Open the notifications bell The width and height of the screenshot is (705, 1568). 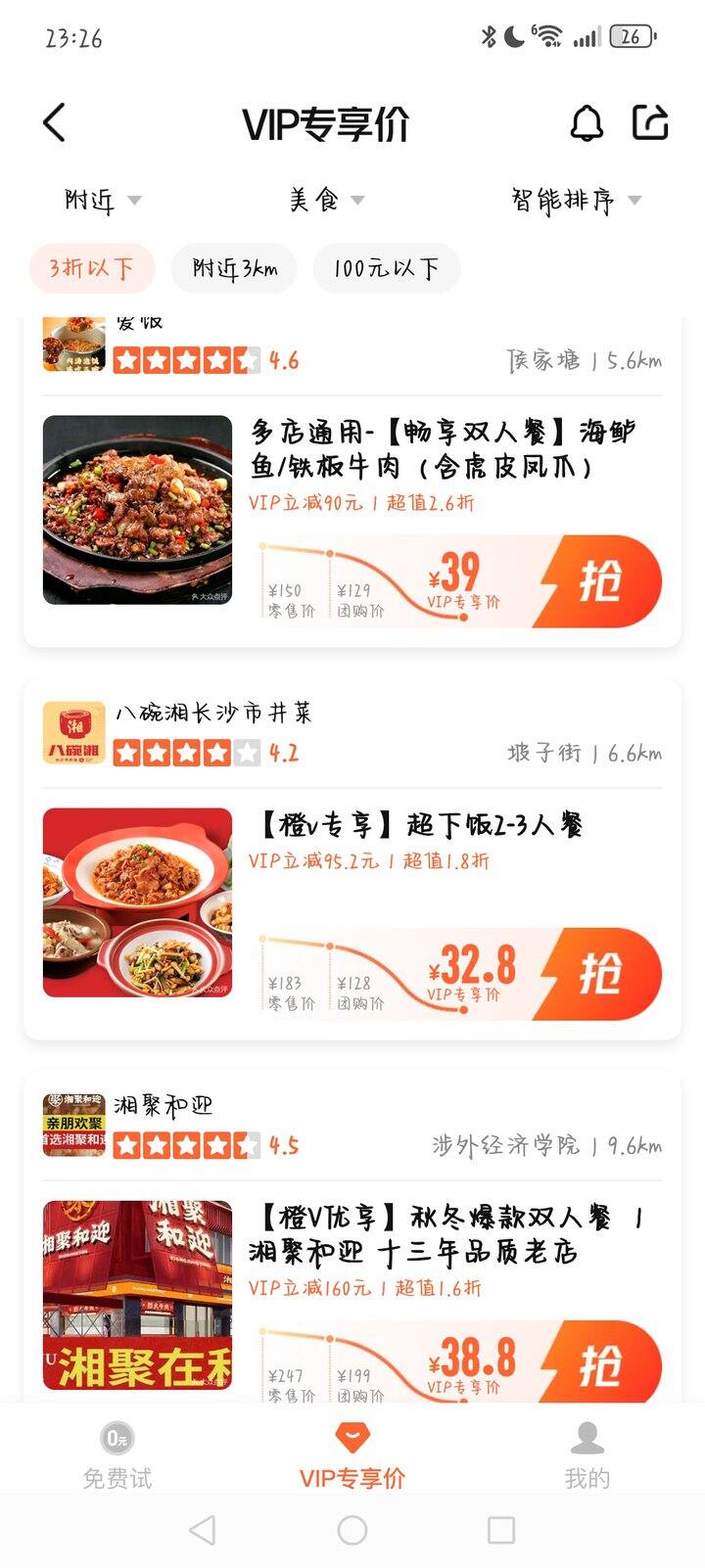pyautogui.click(x=587, y=123)
